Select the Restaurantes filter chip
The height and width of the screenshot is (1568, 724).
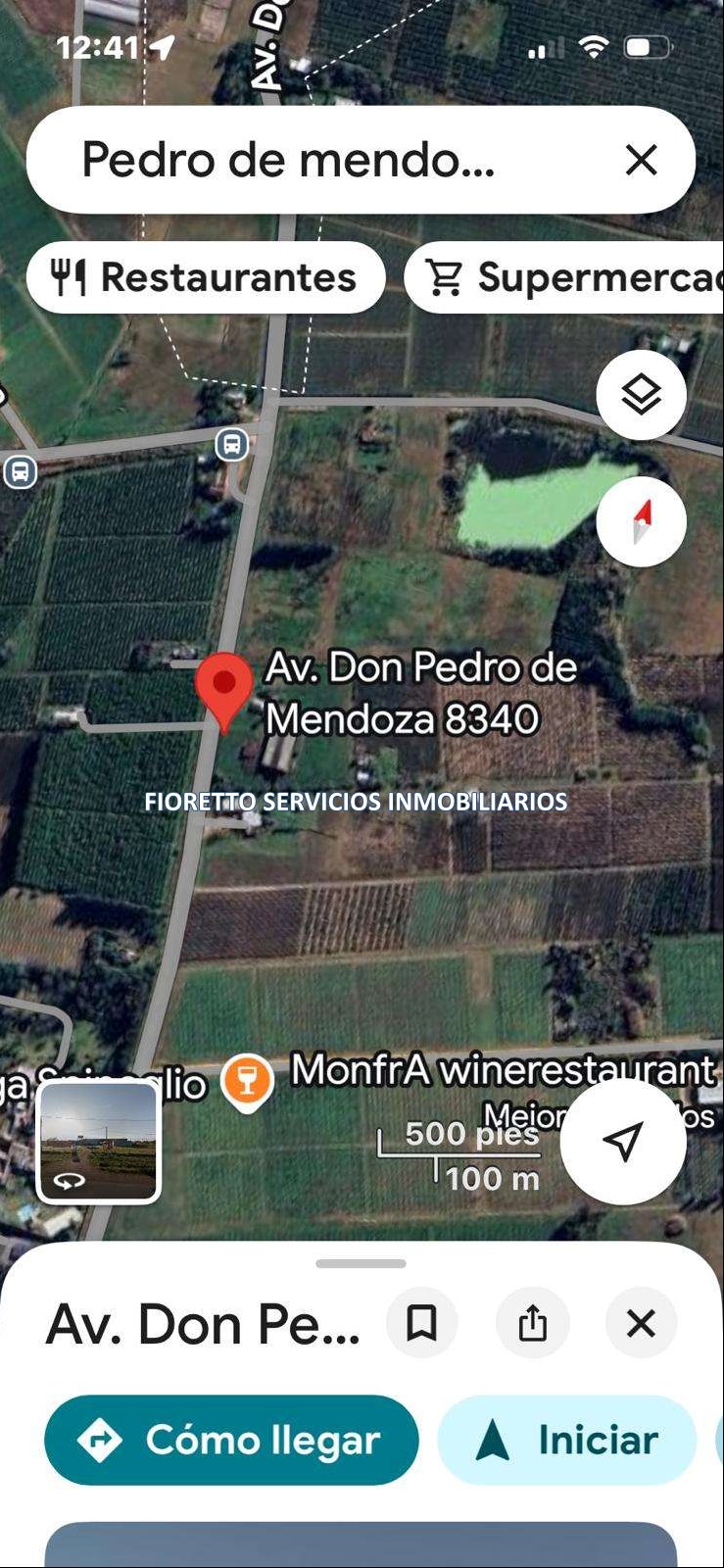(x=206, y=278)
